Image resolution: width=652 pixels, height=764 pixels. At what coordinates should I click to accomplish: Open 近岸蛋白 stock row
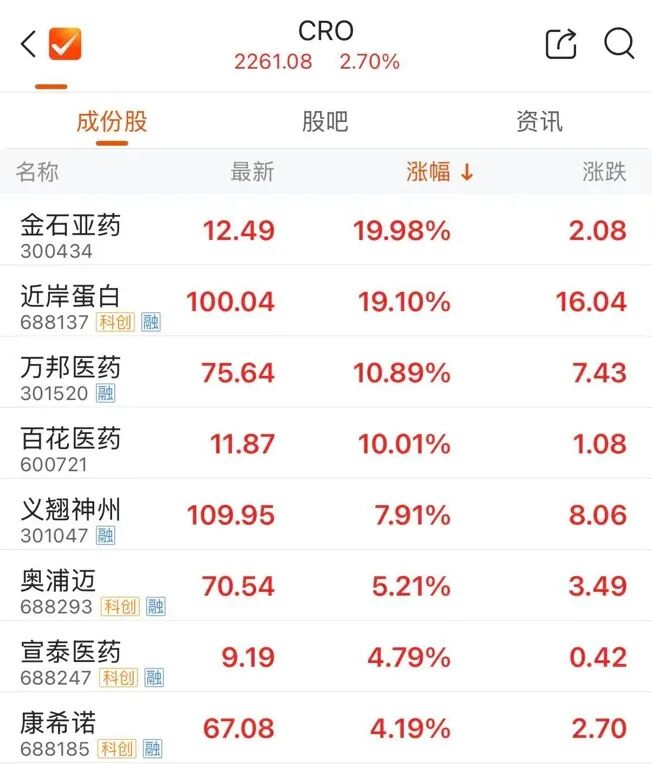[x=326, y=301]
